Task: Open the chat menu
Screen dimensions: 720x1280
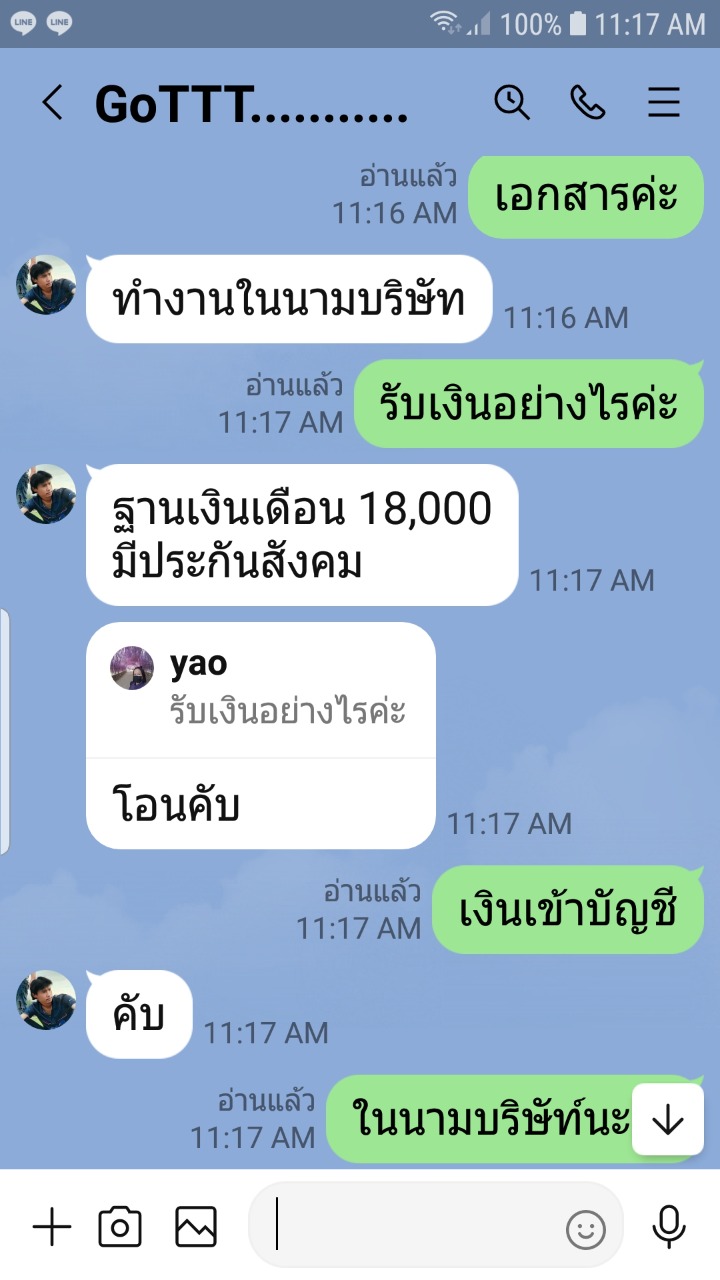Action: (x=664, y=102)
